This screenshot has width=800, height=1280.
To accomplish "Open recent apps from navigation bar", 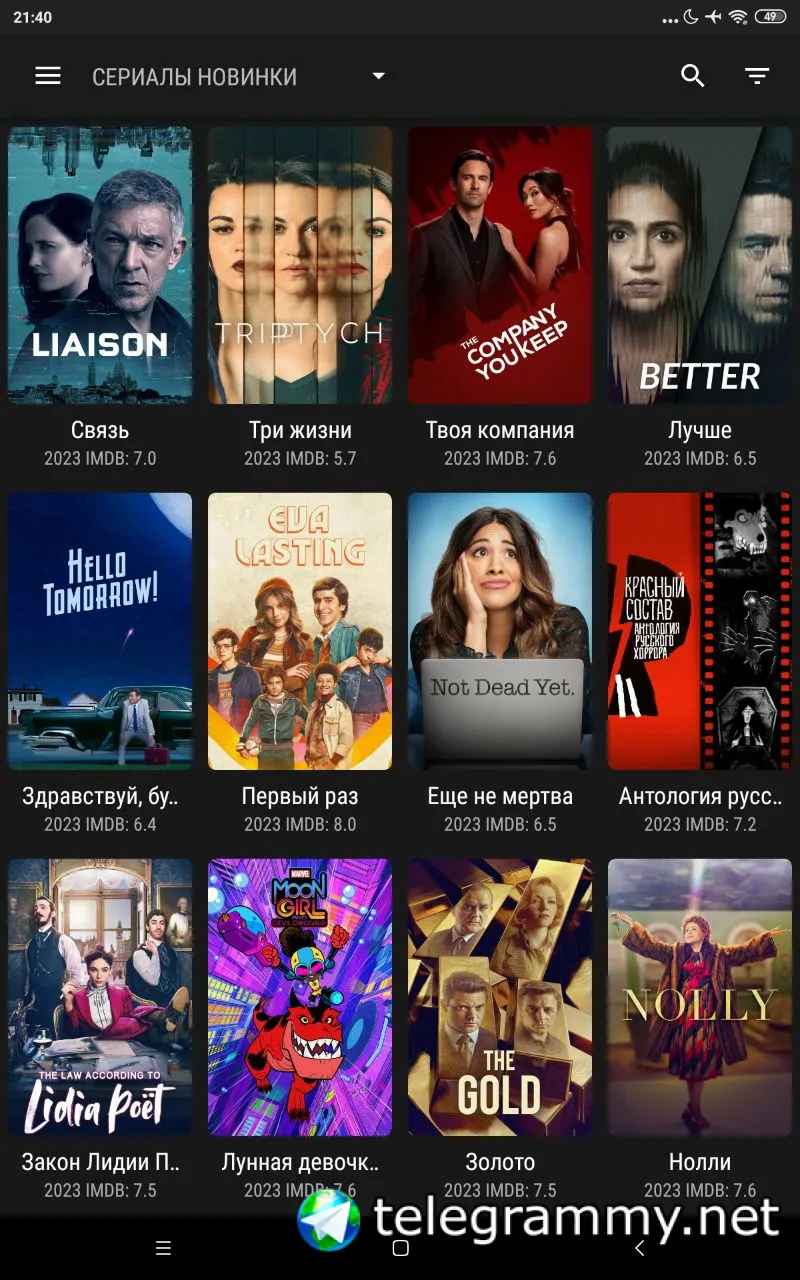I will [x=164, y=1248].
